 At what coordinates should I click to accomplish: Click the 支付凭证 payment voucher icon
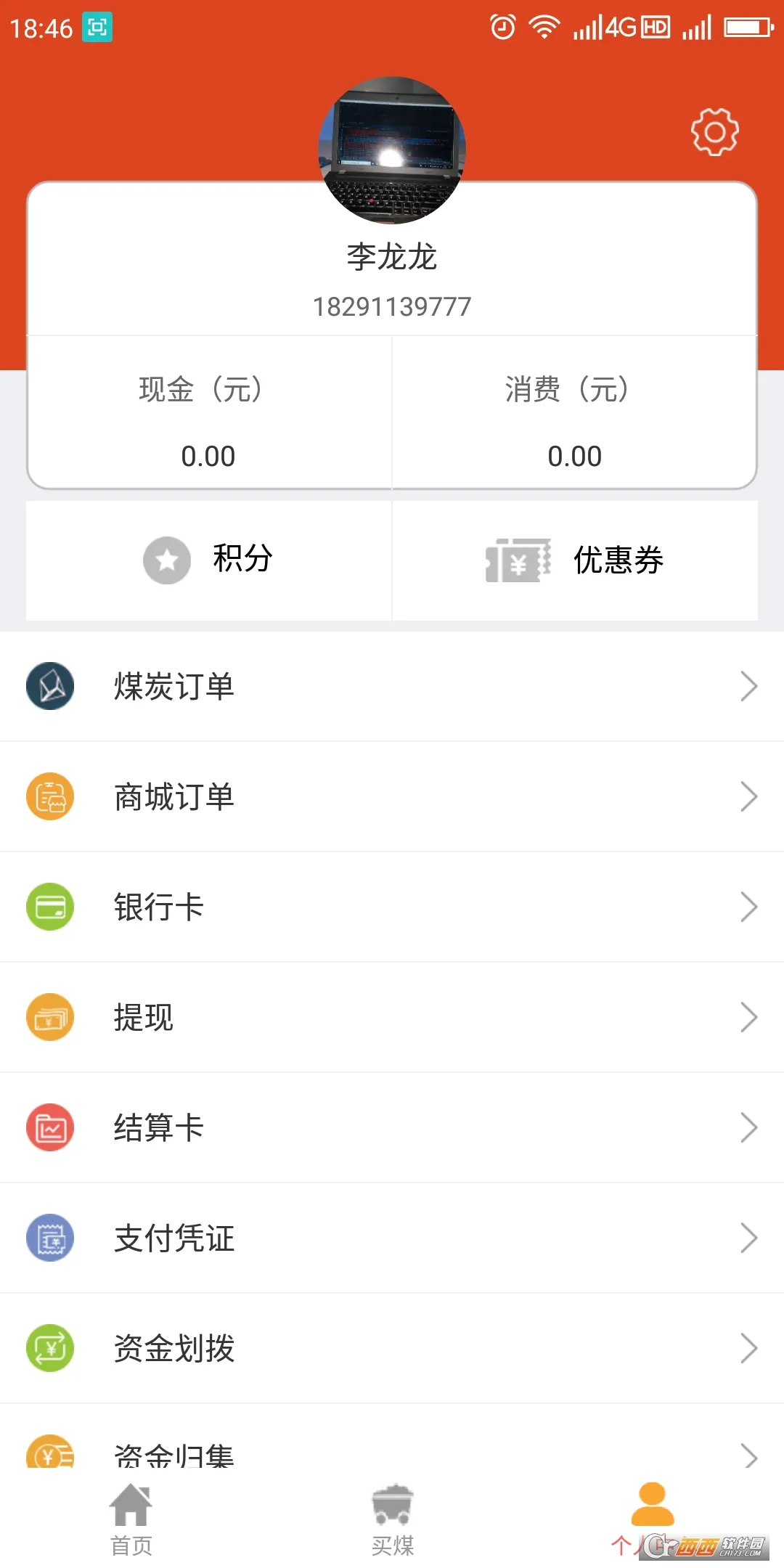pos(50,1238)
